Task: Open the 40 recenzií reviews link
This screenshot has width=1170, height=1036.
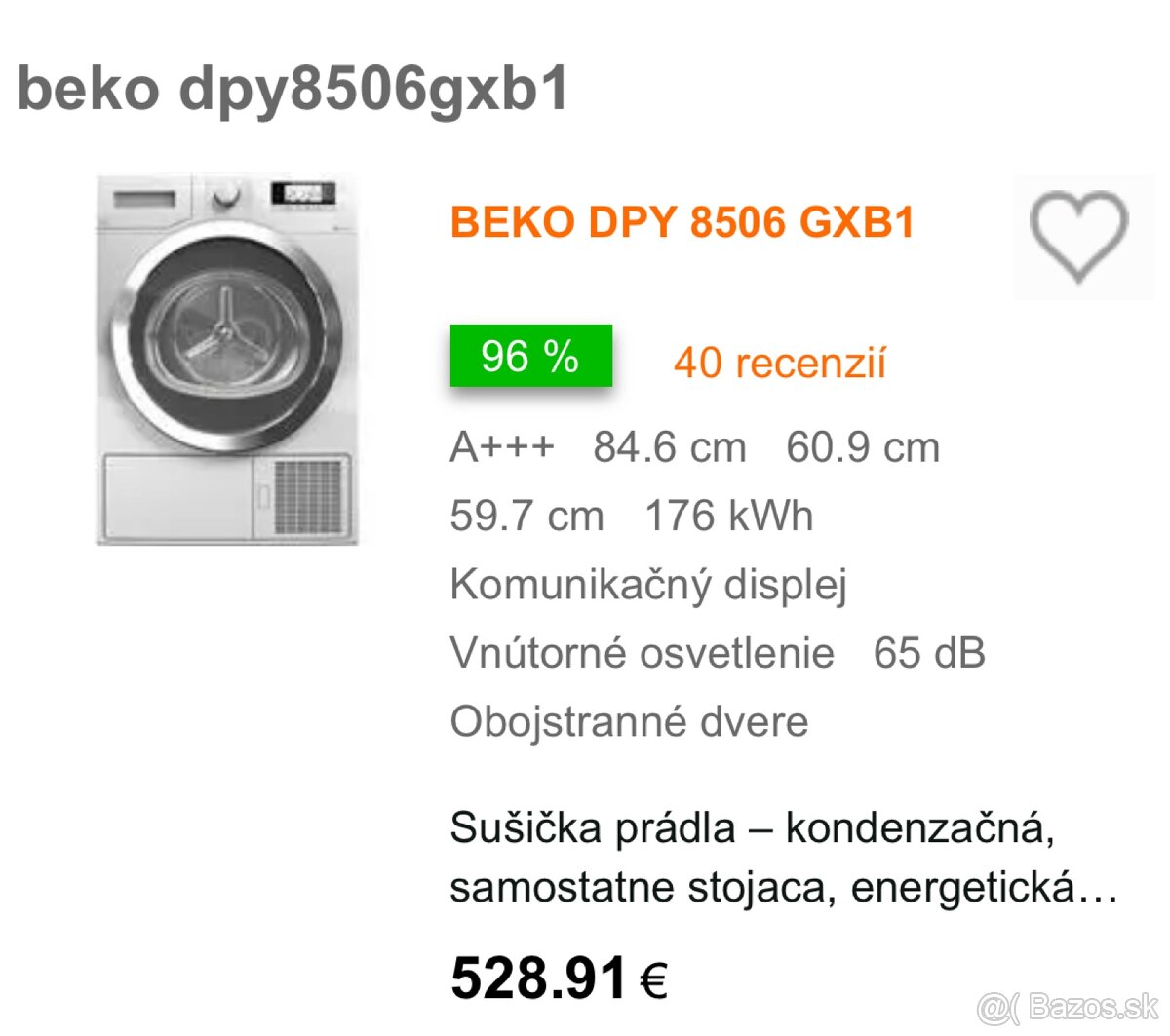Action: (x=779, y=363)
